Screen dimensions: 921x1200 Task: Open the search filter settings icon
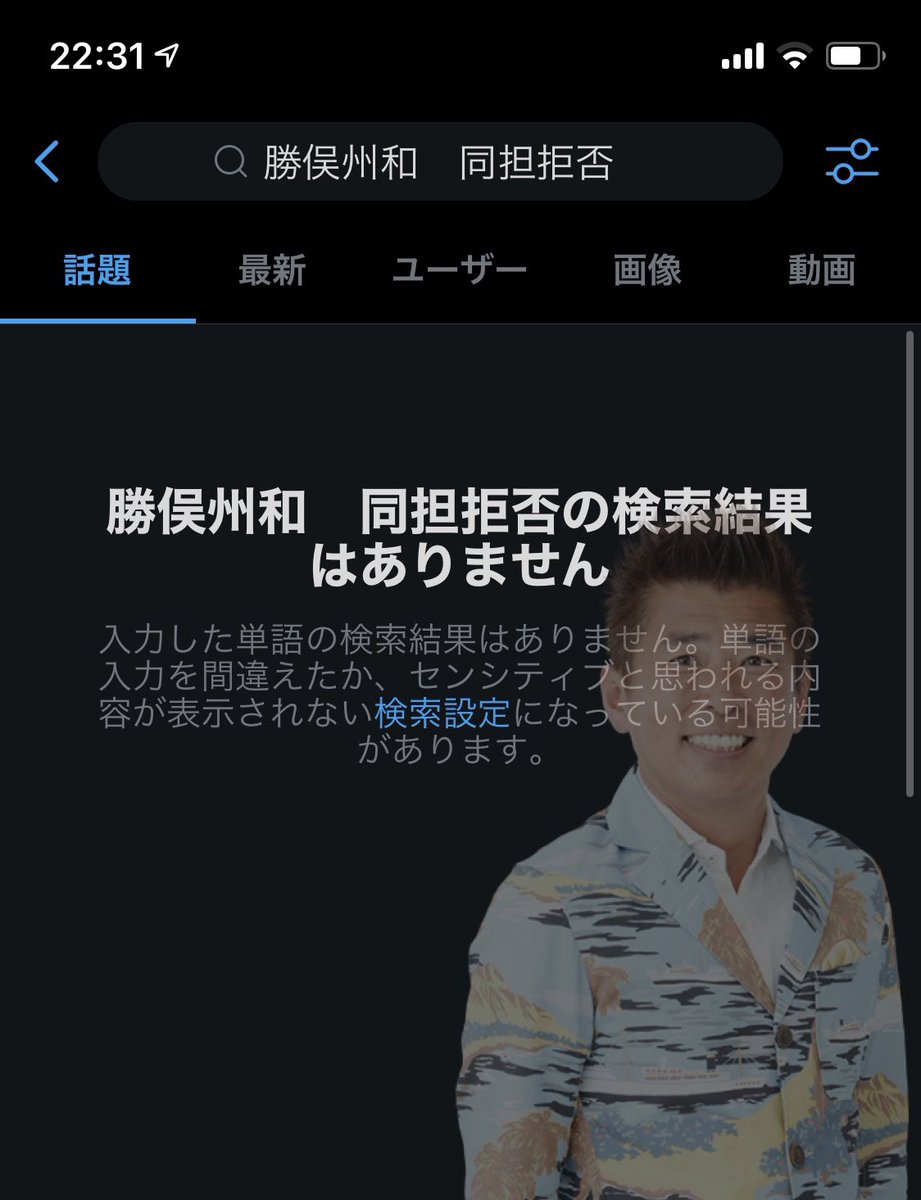click(x=851, y=162)
